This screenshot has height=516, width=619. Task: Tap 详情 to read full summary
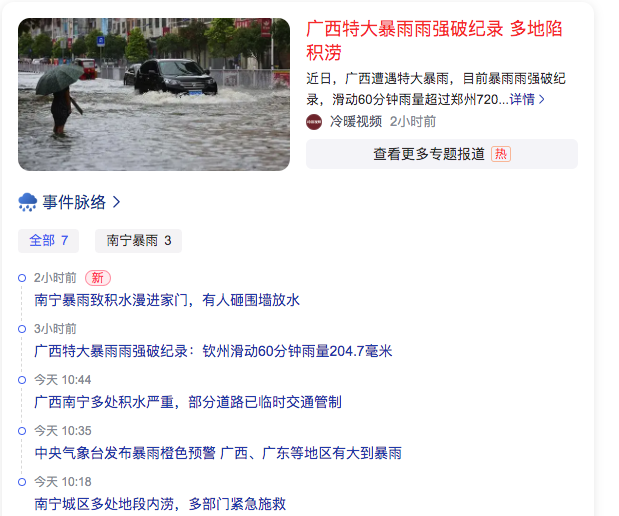(x=527, y=99)
